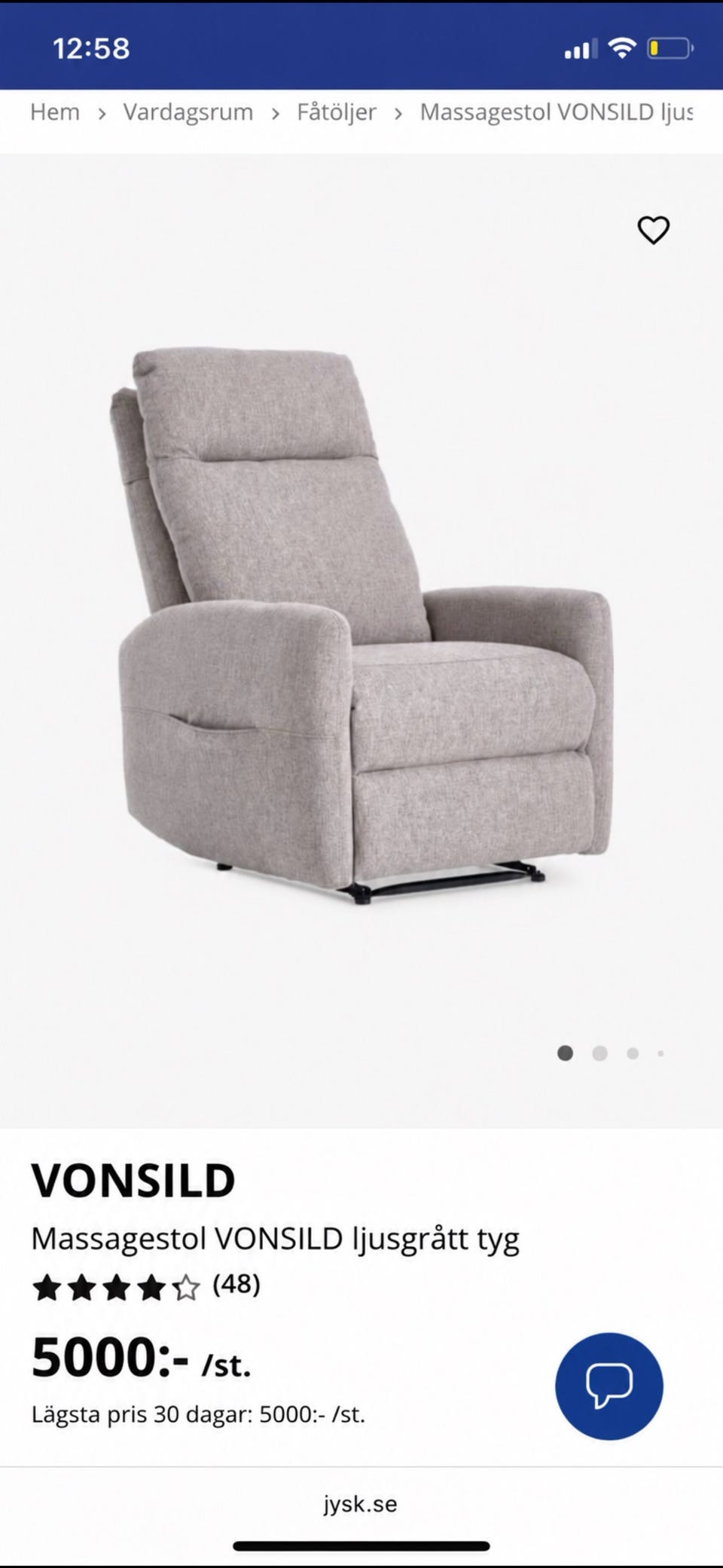Viewport: 723px width, 1568px height.
Task: Go to Vardagsrum breadcrumb category
Action: 188,112
